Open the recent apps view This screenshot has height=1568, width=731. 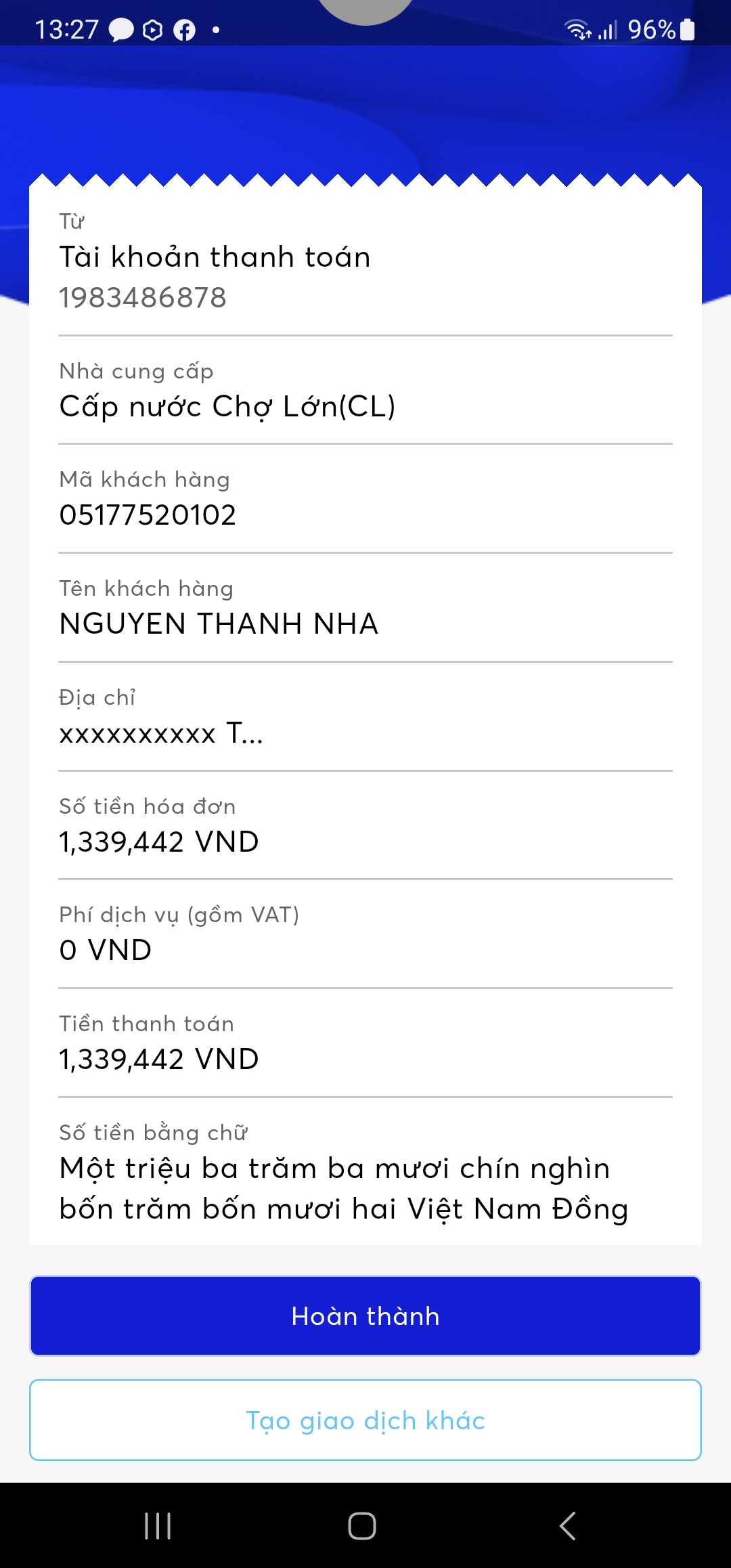coord(158,1526)
